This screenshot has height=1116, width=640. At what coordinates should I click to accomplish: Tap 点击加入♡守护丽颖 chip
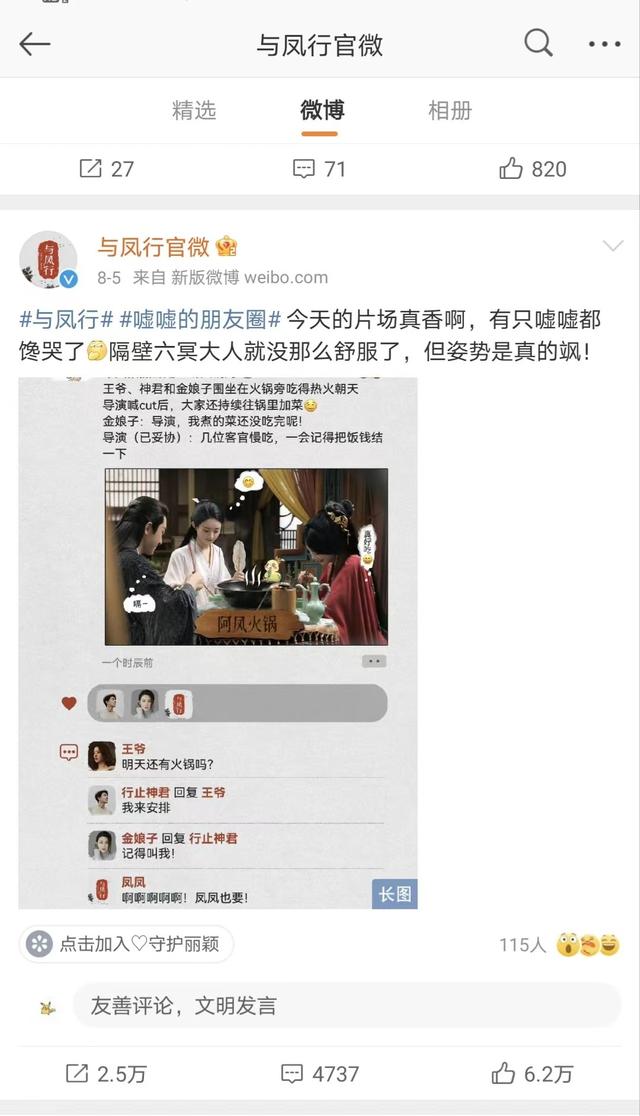(x=126, y=944)
